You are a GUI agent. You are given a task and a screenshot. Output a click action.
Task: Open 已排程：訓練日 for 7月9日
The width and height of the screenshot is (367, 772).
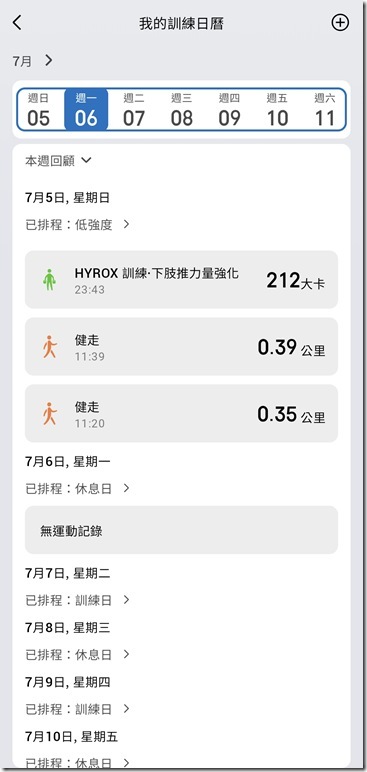click(x=77, y=710)
